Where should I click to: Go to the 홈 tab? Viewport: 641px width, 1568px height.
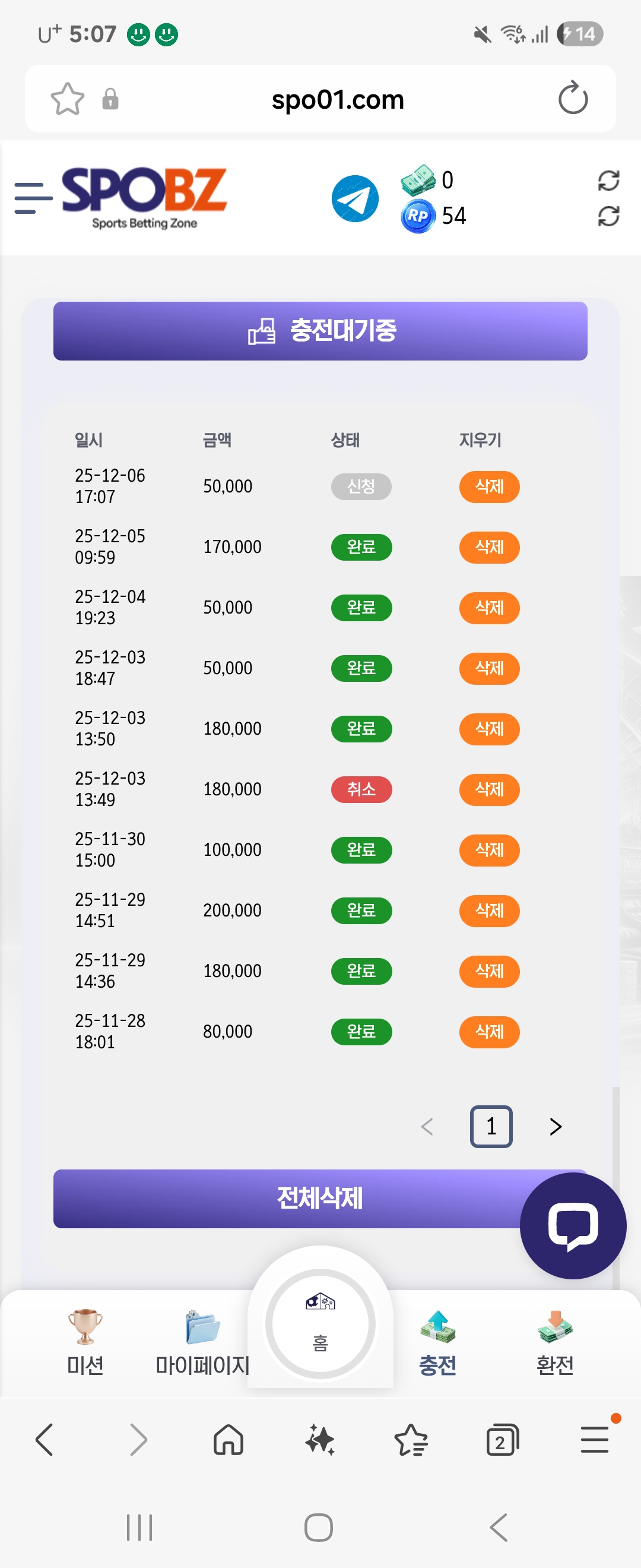pos(320,1323)
